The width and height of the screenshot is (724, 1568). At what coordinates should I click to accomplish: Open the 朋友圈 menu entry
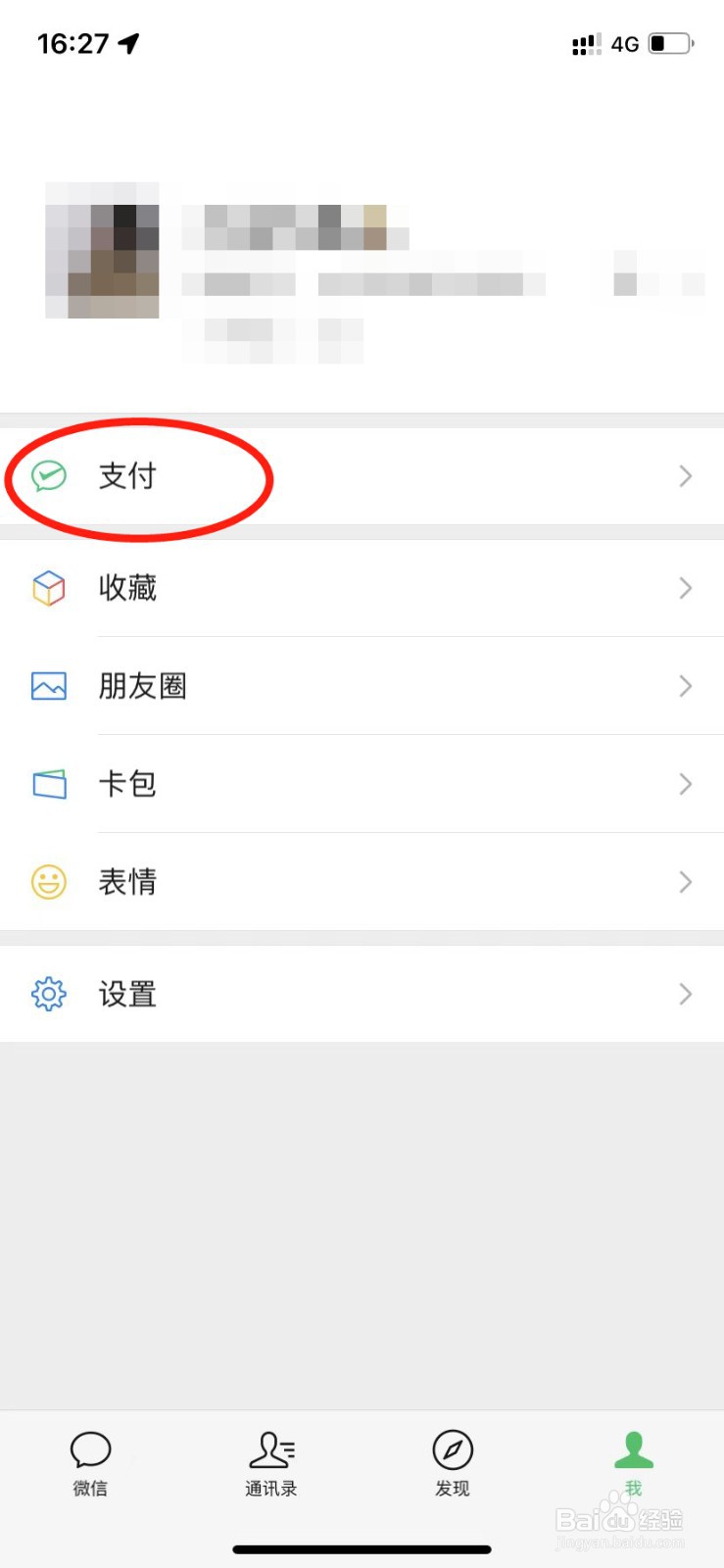142,686
